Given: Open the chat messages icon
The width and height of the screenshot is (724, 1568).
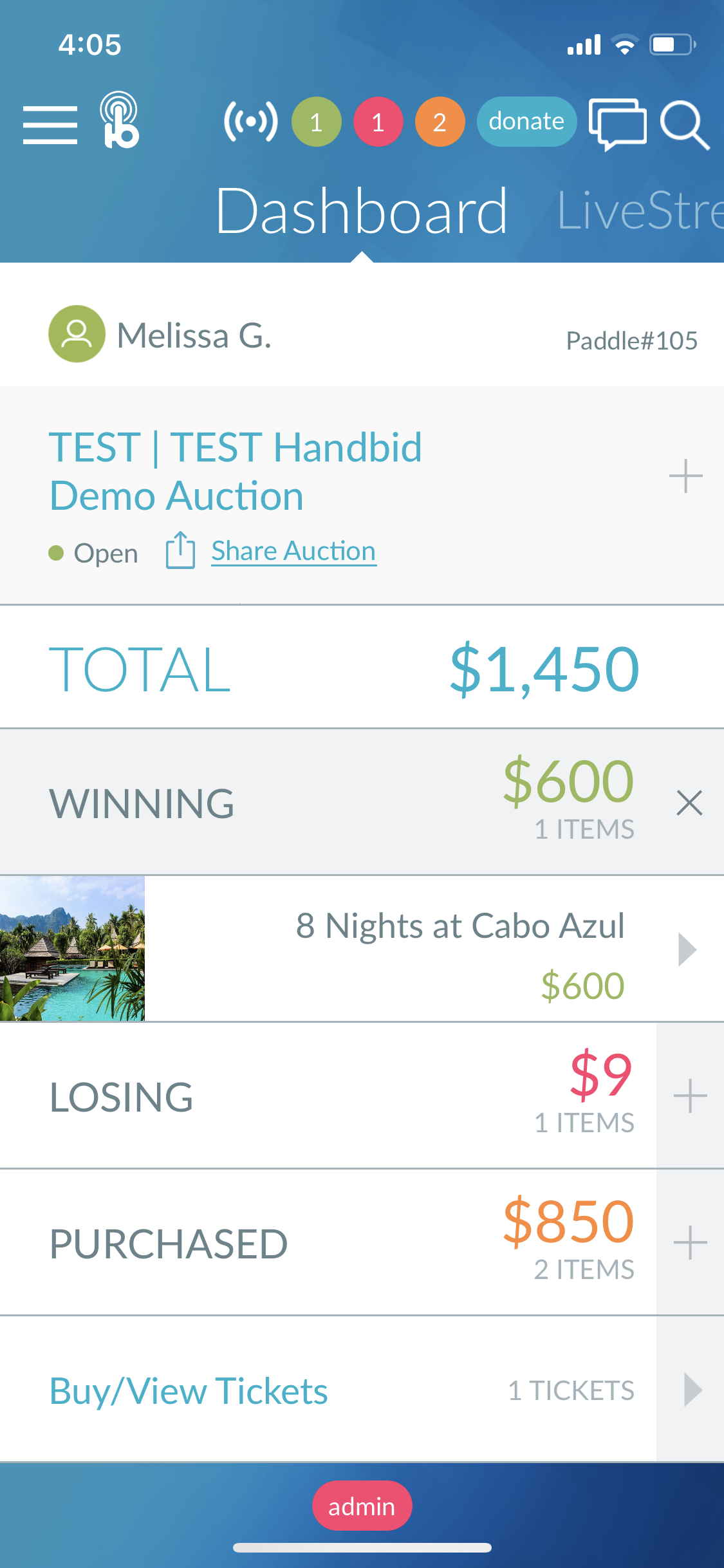Looking at the screenshot, I should (x=617, y=124).
